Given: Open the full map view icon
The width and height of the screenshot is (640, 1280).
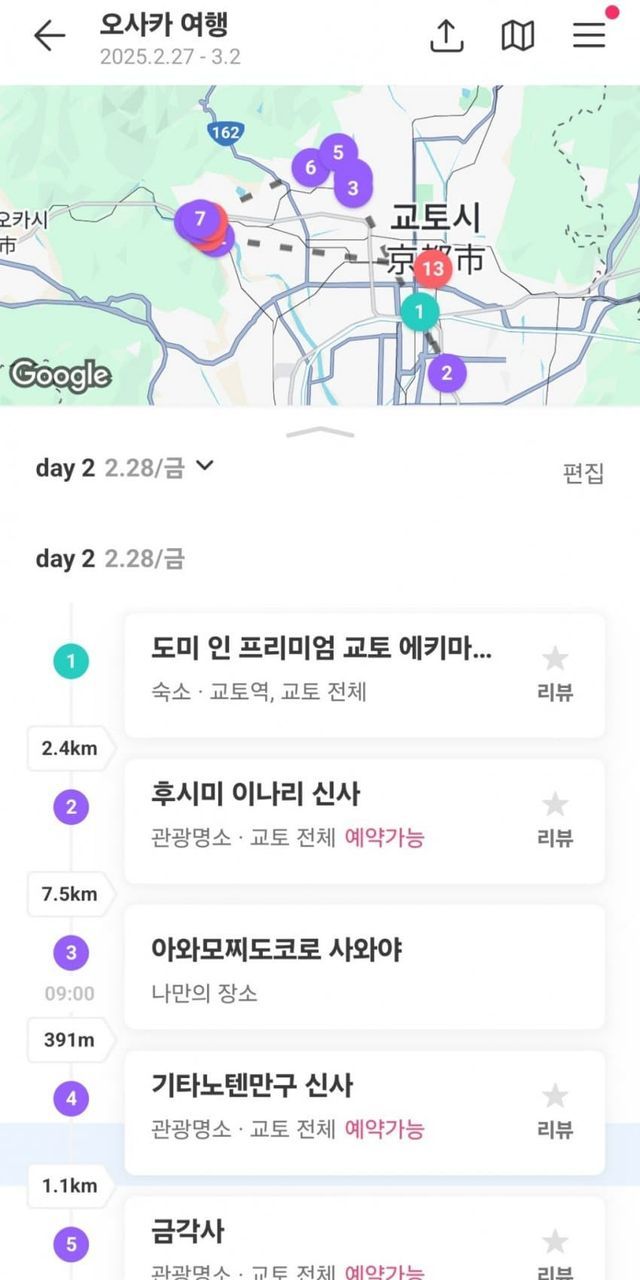Looking at the screenshot, I should [x=517, y=36].
